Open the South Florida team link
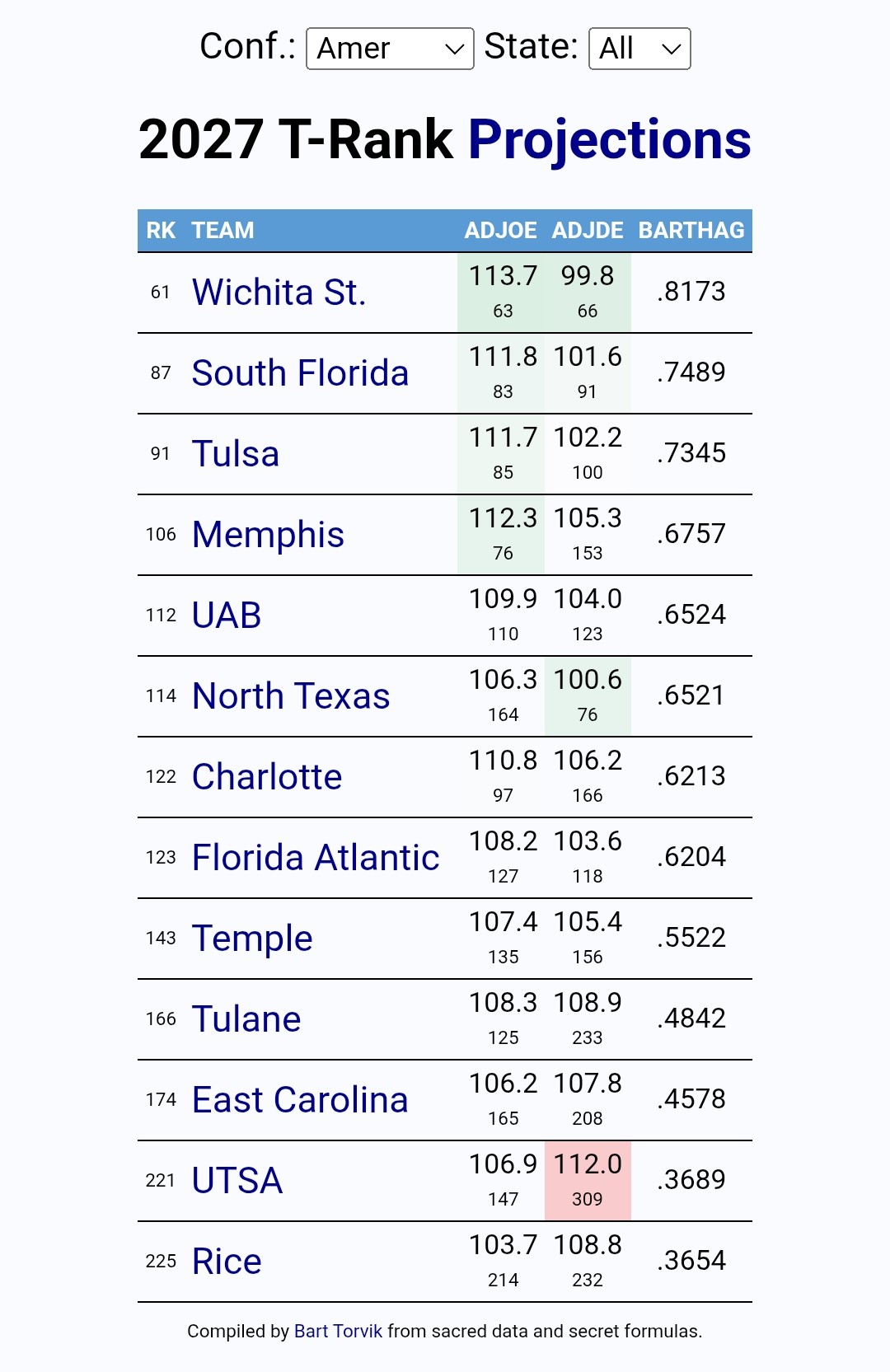 pos(300,373)
